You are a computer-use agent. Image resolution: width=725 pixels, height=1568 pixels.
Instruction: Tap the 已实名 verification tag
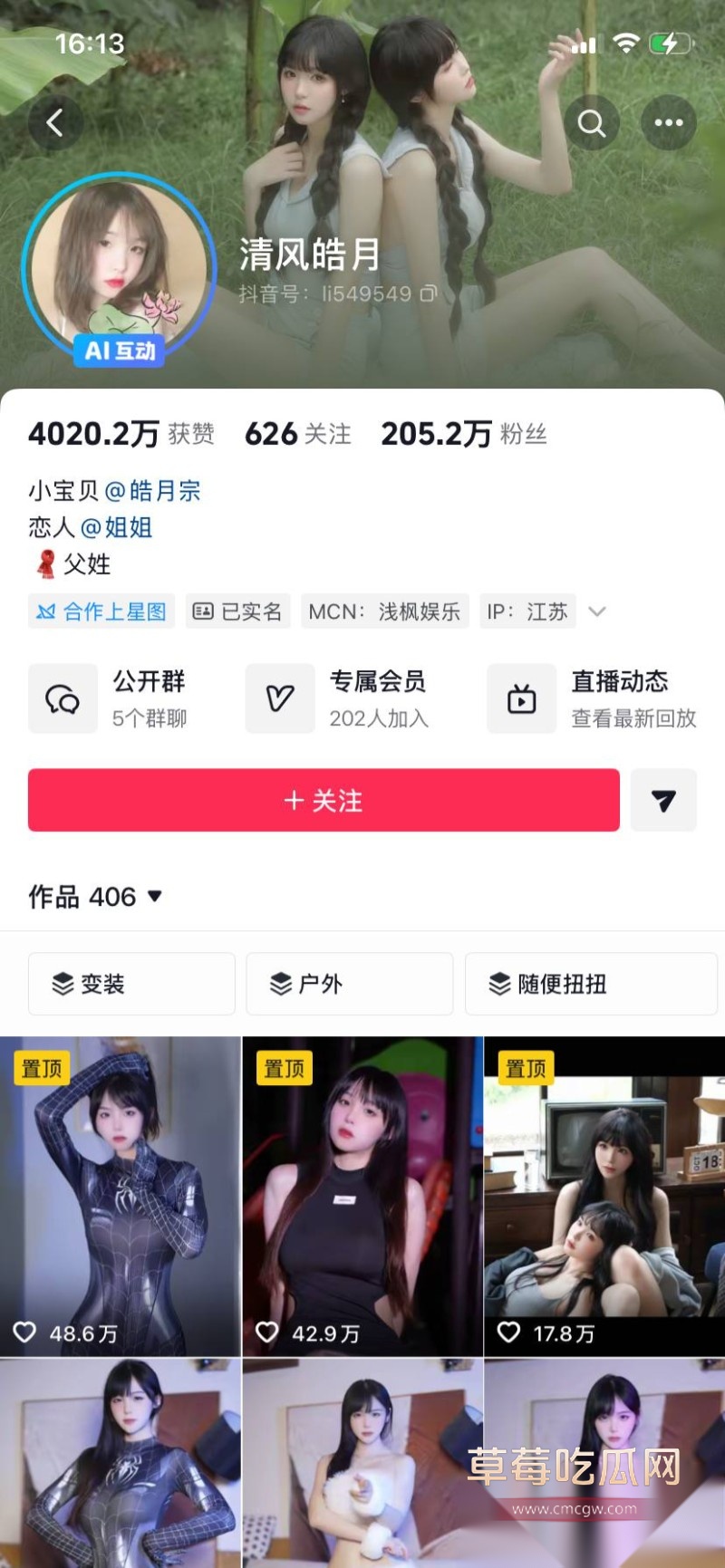coord(237,611)
